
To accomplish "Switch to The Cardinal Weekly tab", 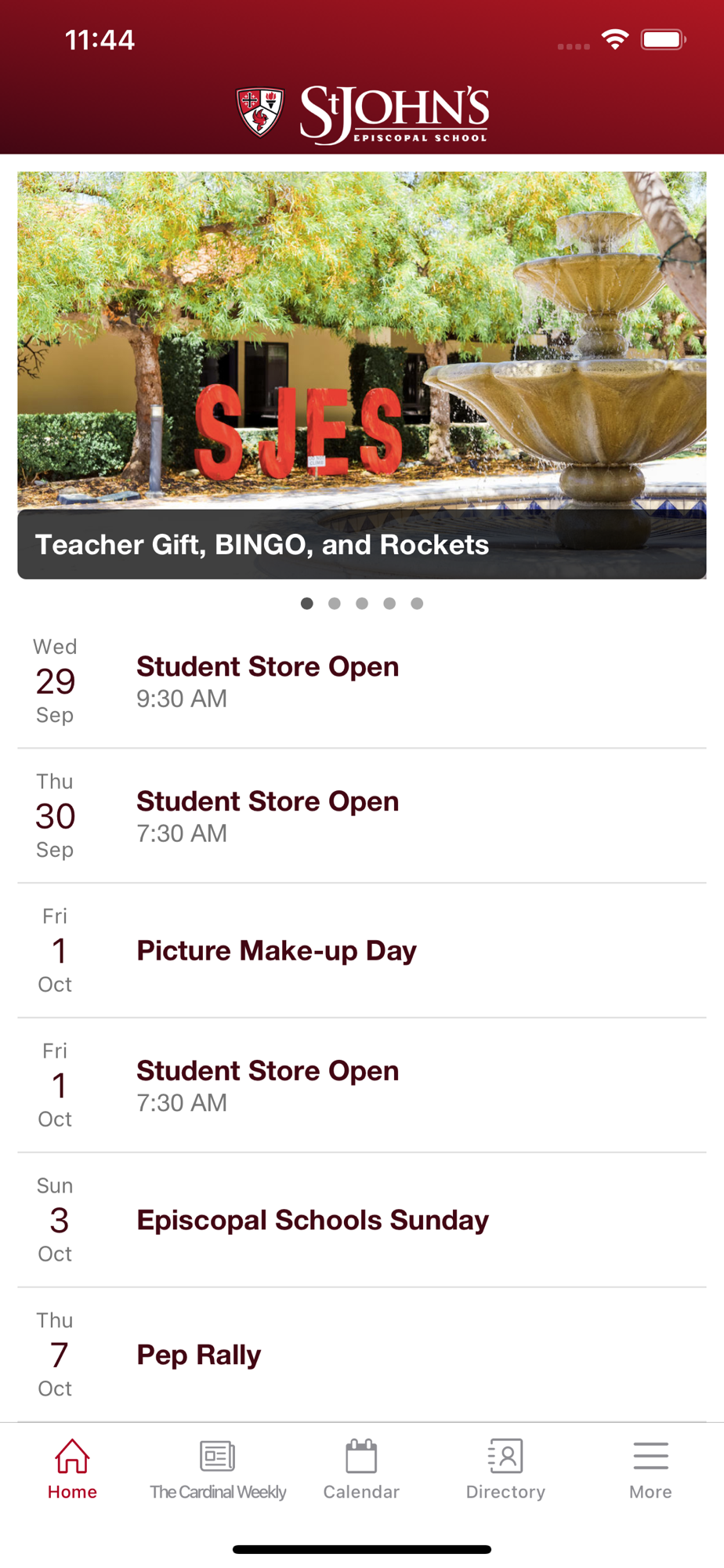I will click(x=218, y=1469).
